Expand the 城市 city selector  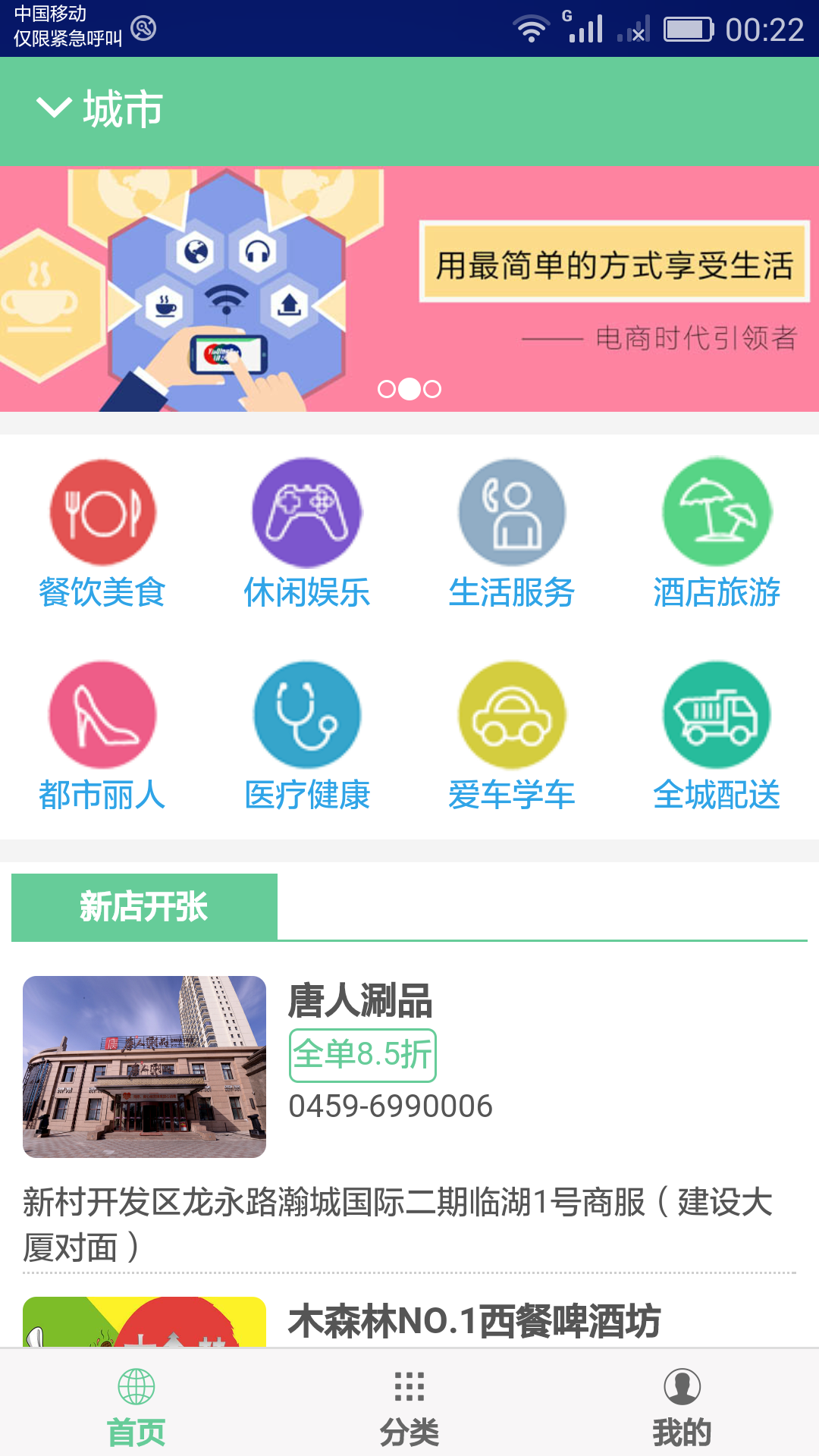(x=121, y=109)
